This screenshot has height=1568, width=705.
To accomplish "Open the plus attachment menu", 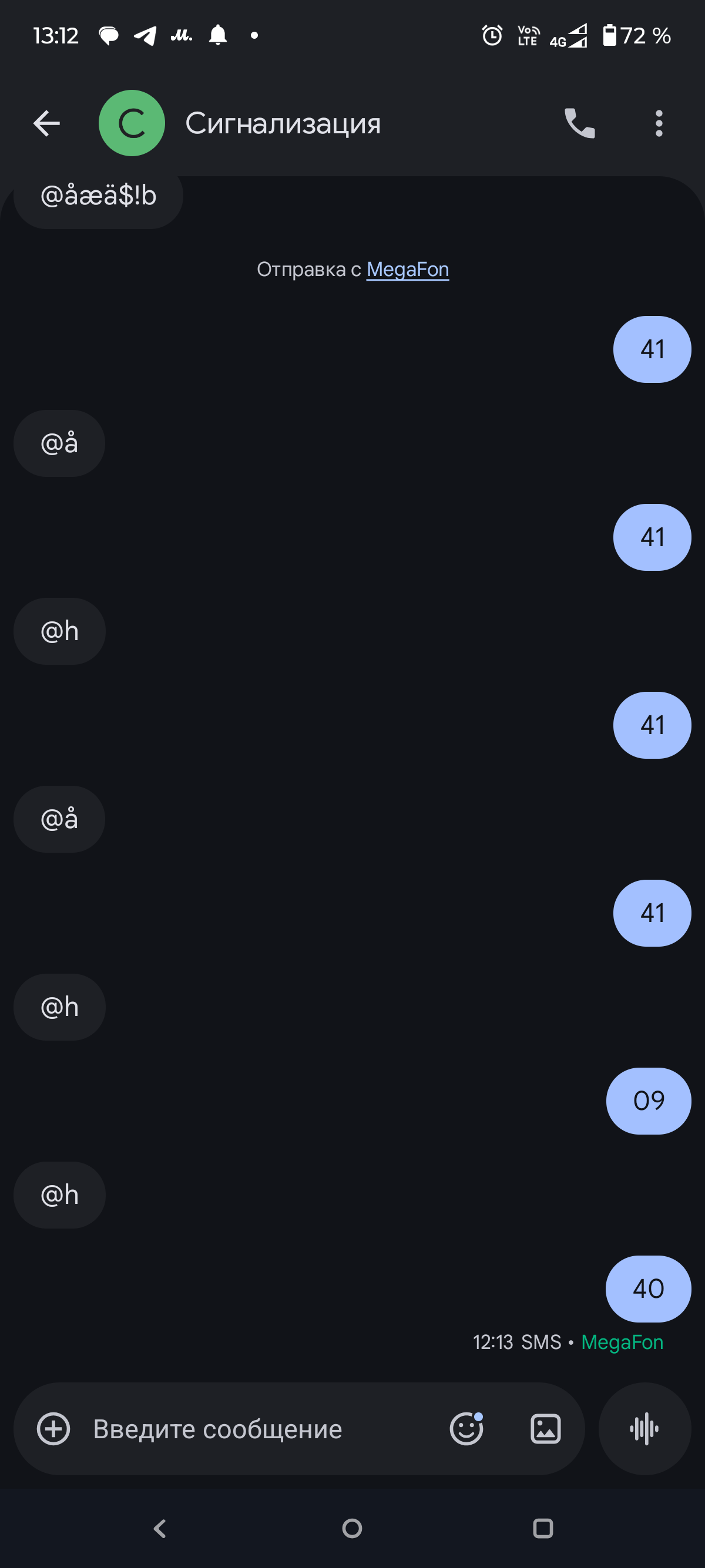I will coord(53,1429).
